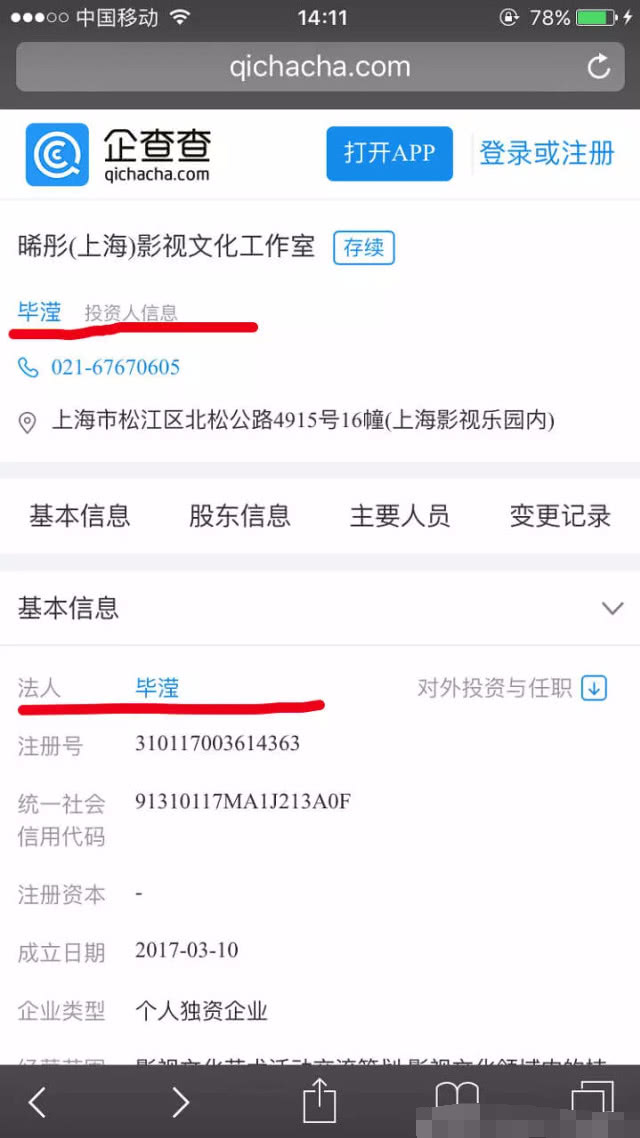Image resolution: width=640 pixels, height=1138 pixels.
Task: Open Safari share sheet
Action: click(319, 1100)
